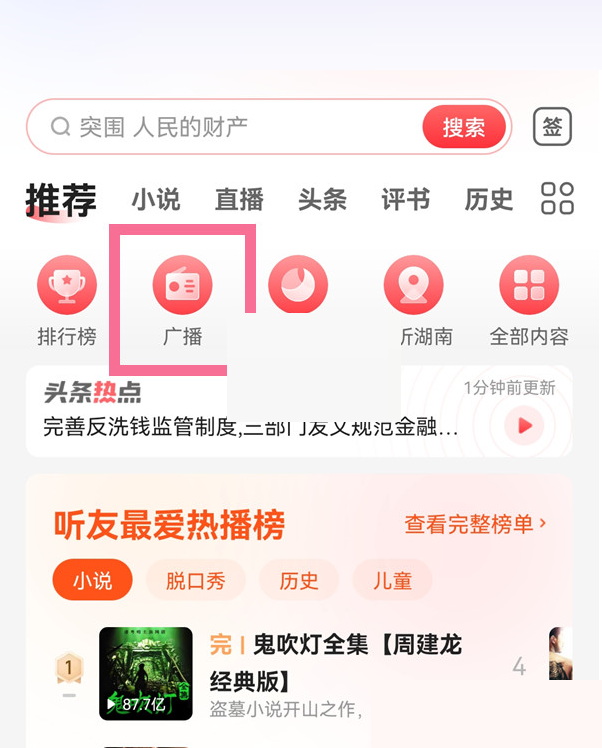Play the 头条热点 news audio
The width and height of the screenshot is (602, 748).
point(523,426)
